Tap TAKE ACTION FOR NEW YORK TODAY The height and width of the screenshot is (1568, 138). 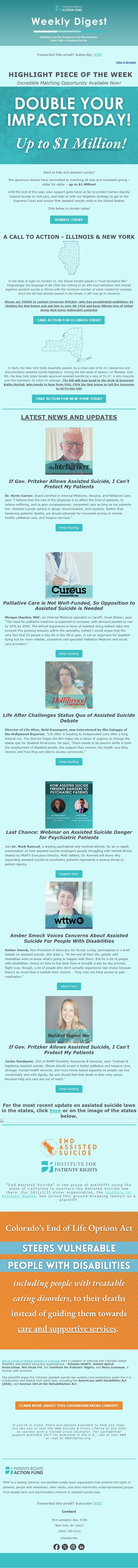point(69,399)
